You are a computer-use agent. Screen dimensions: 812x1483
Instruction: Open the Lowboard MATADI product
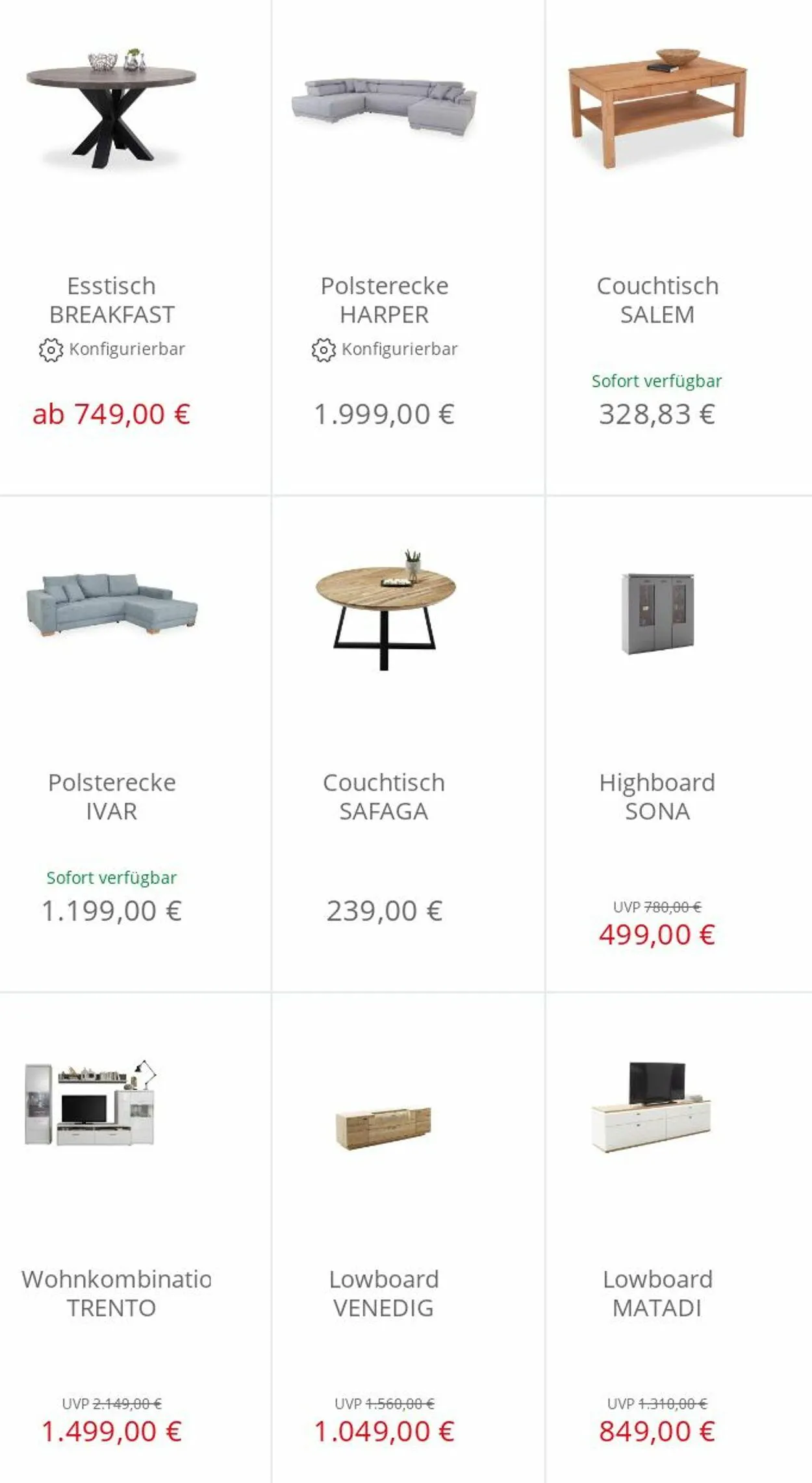tap(679, 1238)
